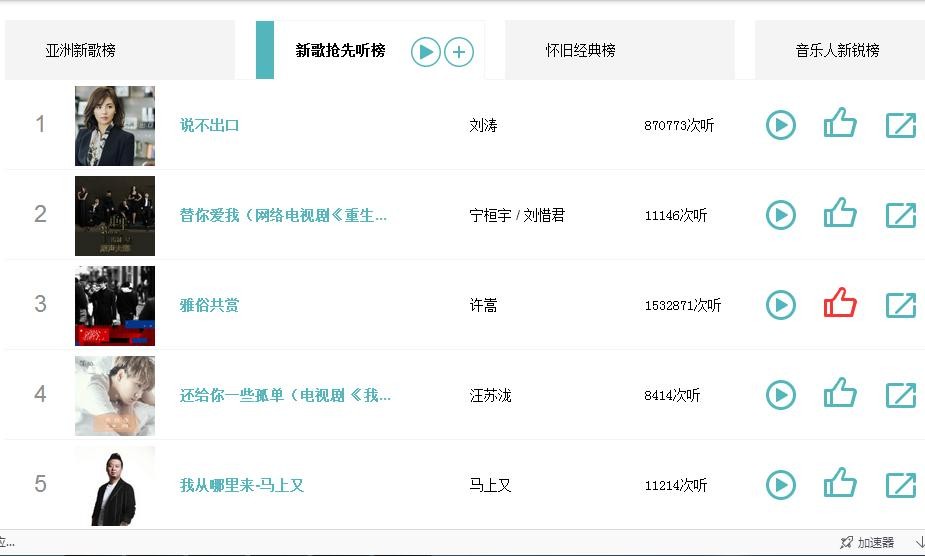The image size is (925, 556).
Task: Open the song title 还给你一些孤单
Action: (285, 395)
